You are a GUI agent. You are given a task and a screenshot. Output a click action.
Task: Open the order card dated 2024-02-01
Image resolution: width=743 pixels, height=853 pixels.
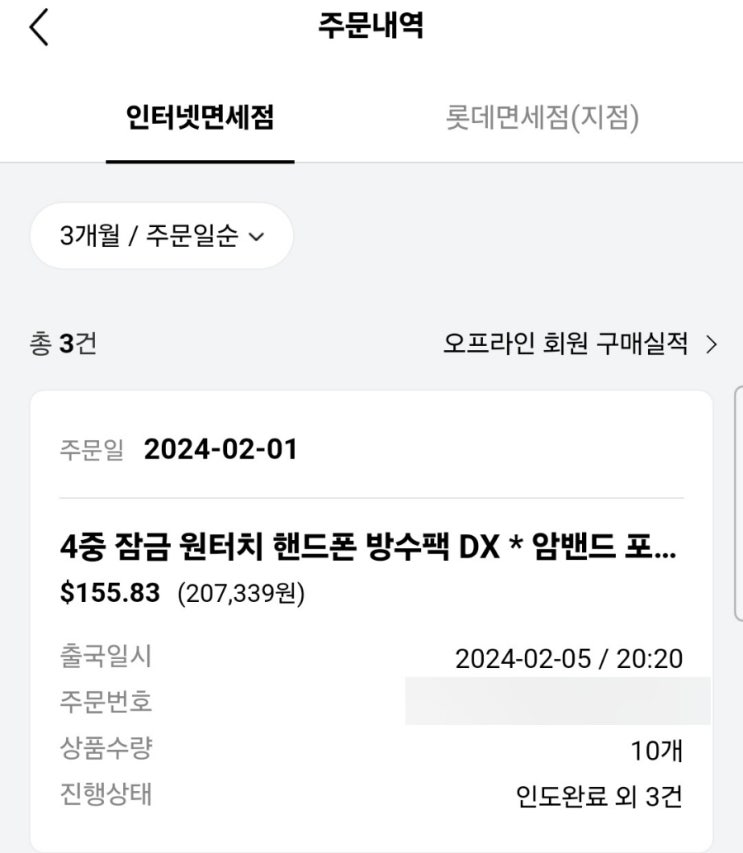coord(372,620)
